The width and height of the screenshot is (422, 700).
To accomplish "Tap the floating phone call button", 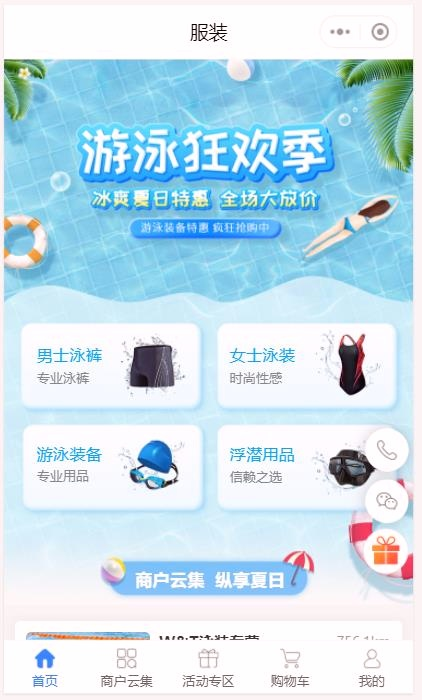I will coord(387,450).
